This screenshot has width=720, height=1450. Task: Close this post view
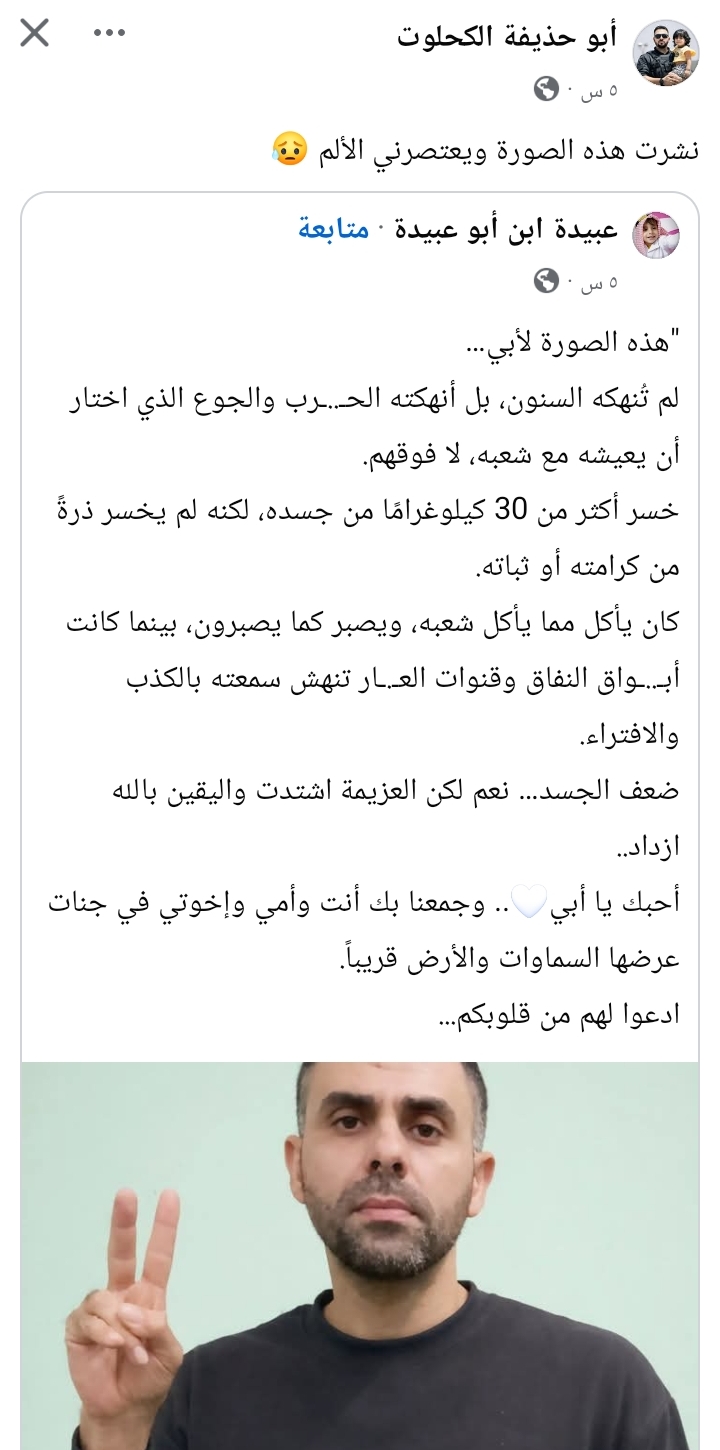click(x=34, y=33)
